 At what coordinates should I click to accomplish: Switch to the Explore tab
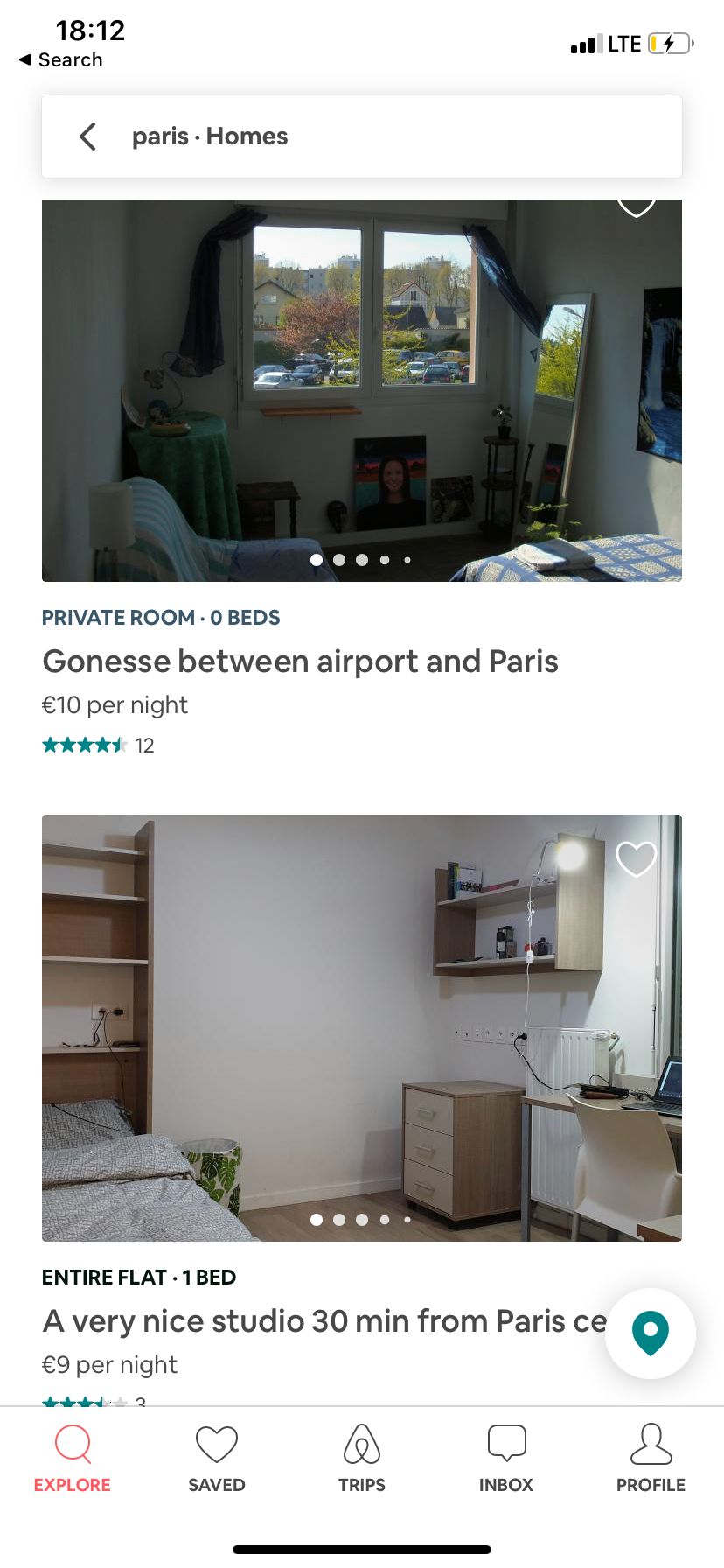(x=73, y=1458)
